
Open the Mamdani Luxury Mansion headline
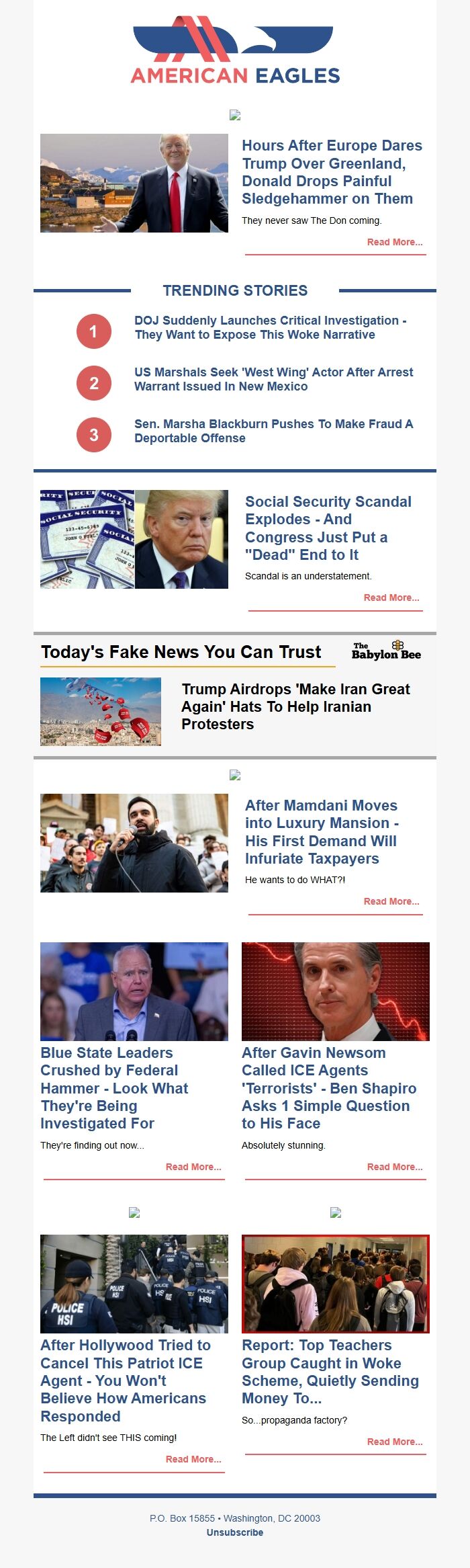(322, 831)
